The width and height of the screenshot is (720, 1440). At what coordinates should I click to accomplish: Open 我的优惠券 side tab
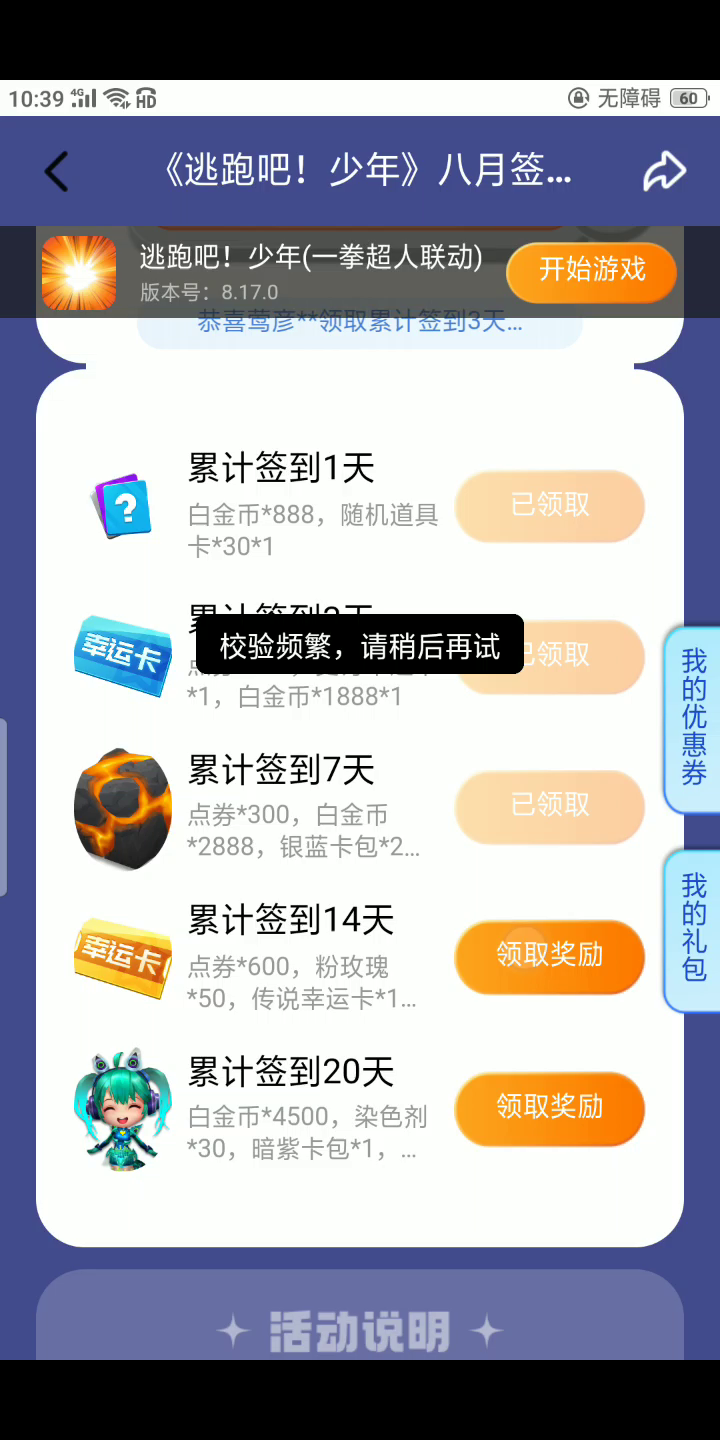(x=694, y=718)
